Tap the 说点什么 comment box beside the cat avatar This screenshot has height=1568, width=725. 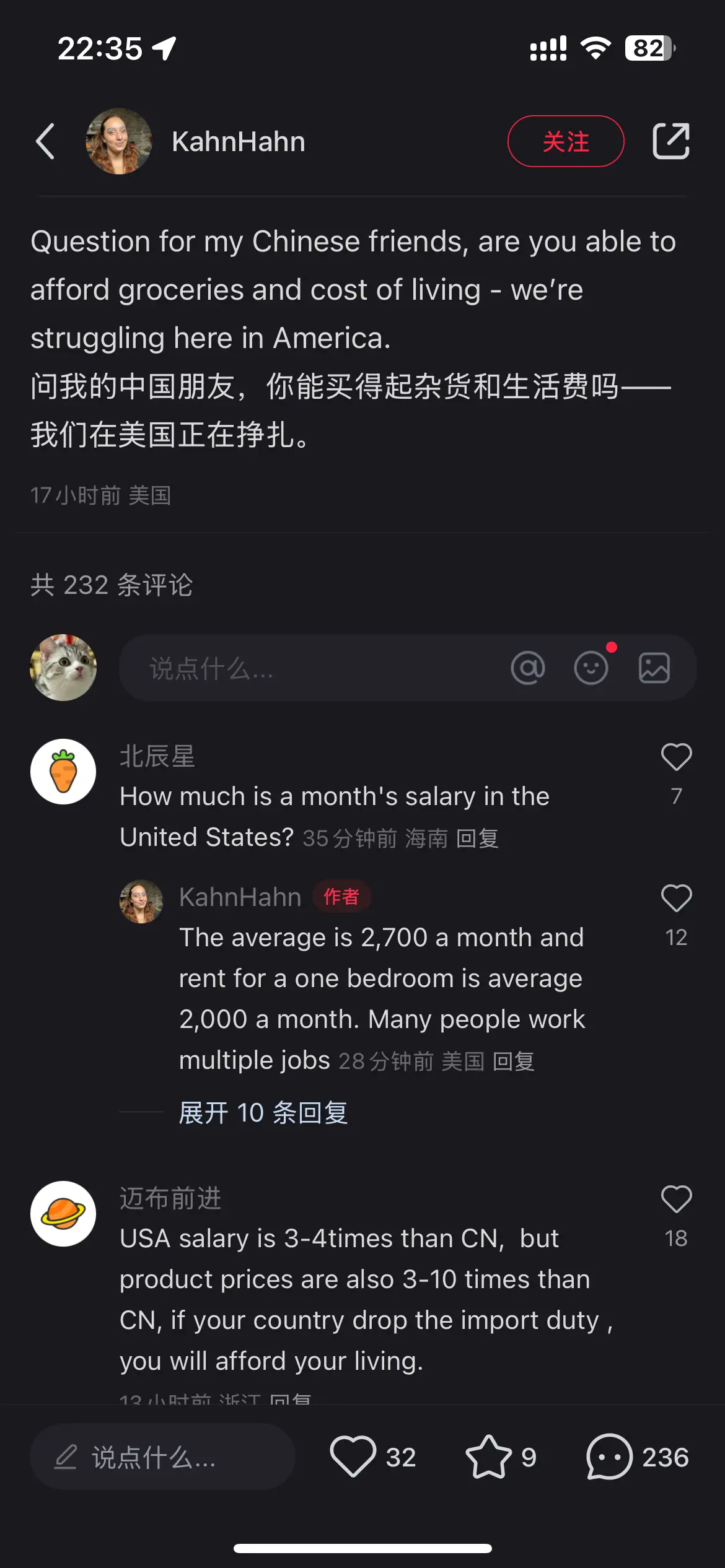coord(310,668)
